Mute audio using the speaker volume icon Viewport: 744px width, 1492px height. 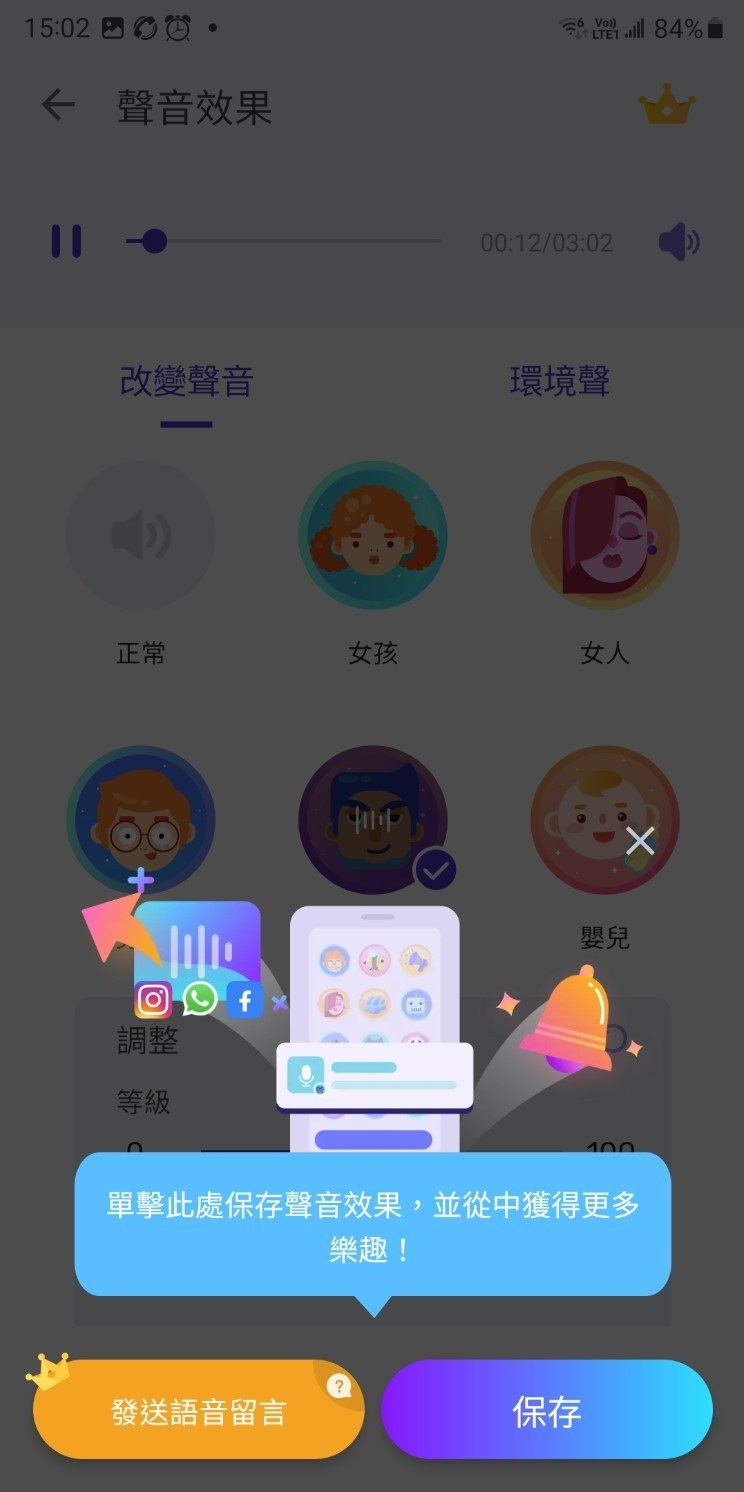pyautogui.click(x=681, y=241)
